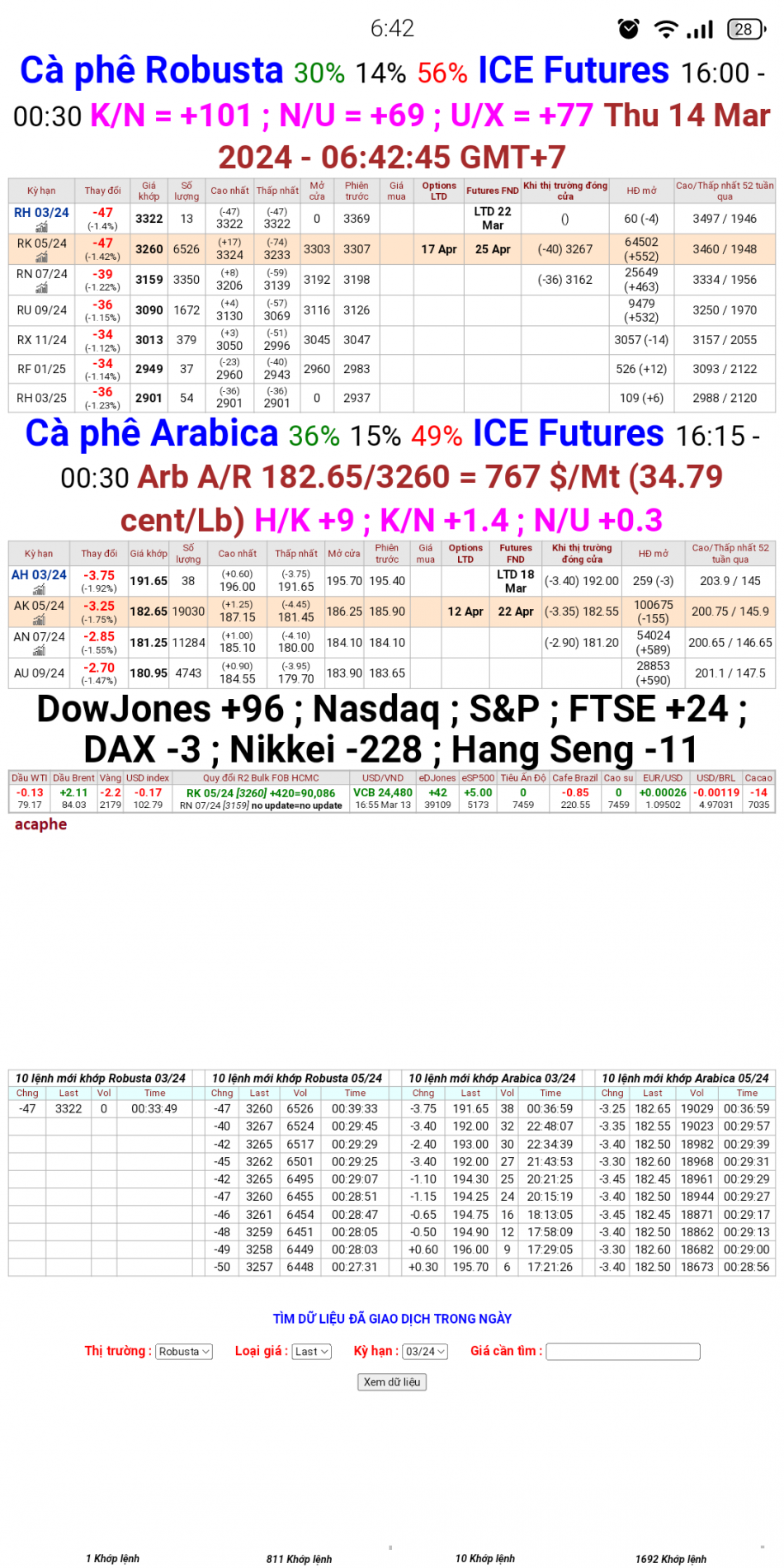784x1568 pixels.
Task: Open the Kỳ hạn 03/24 dropdown
Action: pos(423,1351)
